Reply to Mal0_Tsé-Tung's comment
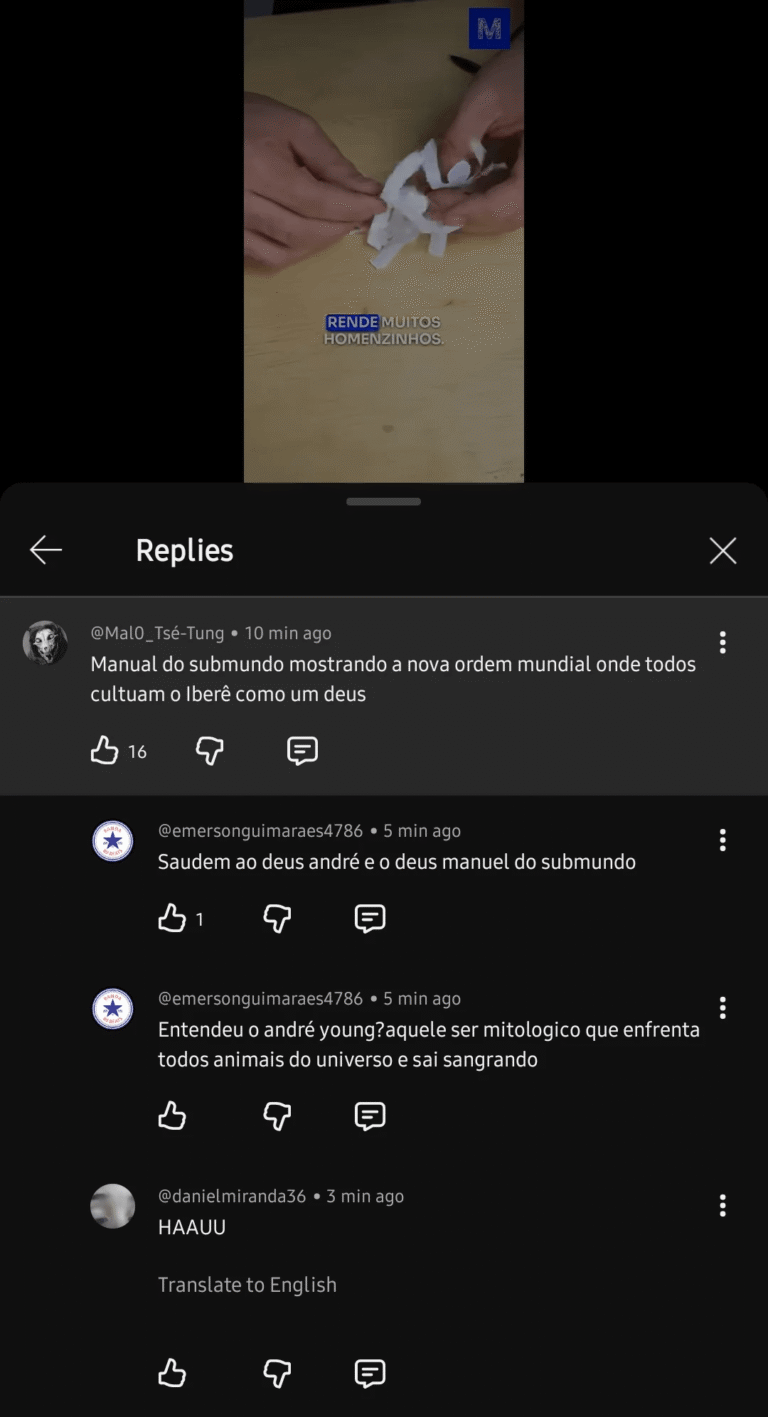768x1417 pixels. pos(302,750)
